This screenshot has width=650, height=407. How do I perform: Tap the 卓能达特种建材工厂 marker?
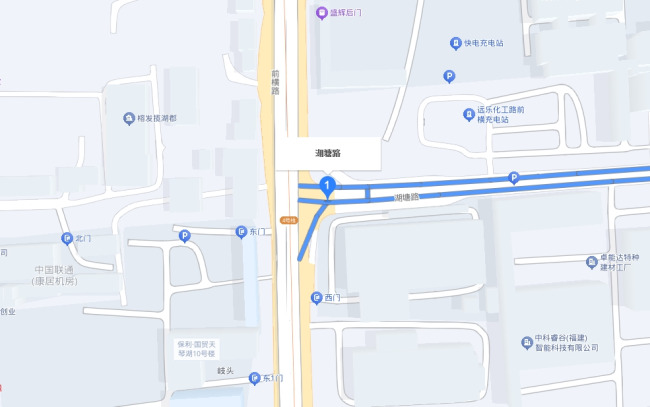coord(591,262)
